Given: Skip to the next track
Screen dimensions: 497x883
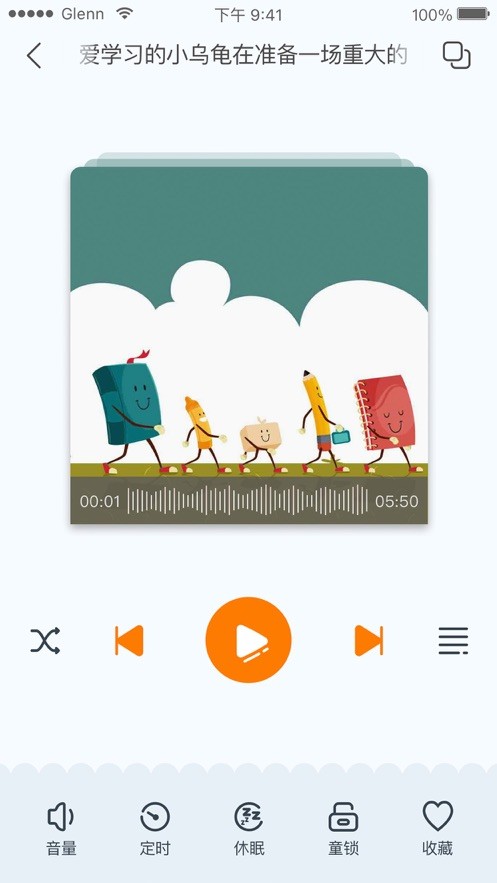Looking at the screenshot, I should coord(369,640).
